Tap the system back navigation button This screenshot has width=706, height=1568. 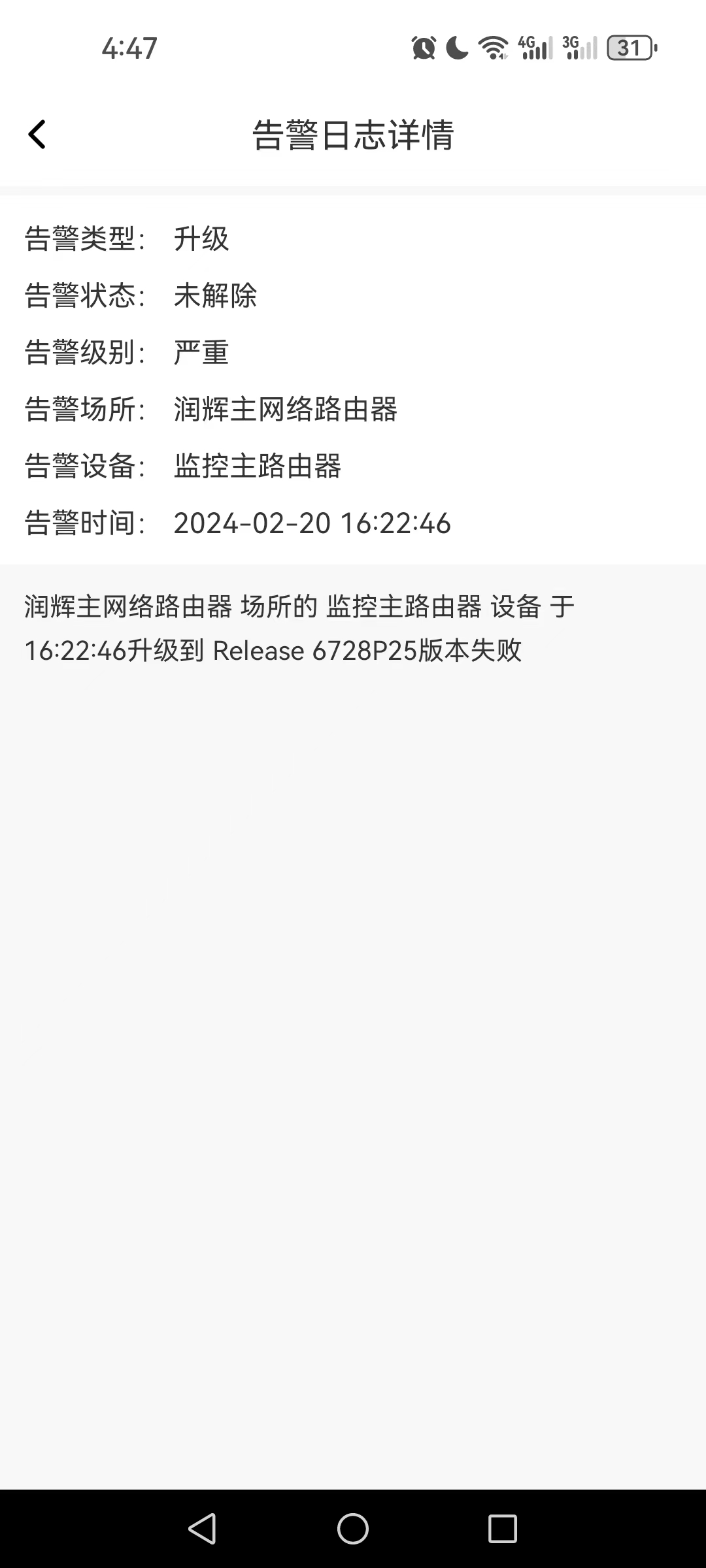click(x=203, y=1529)
